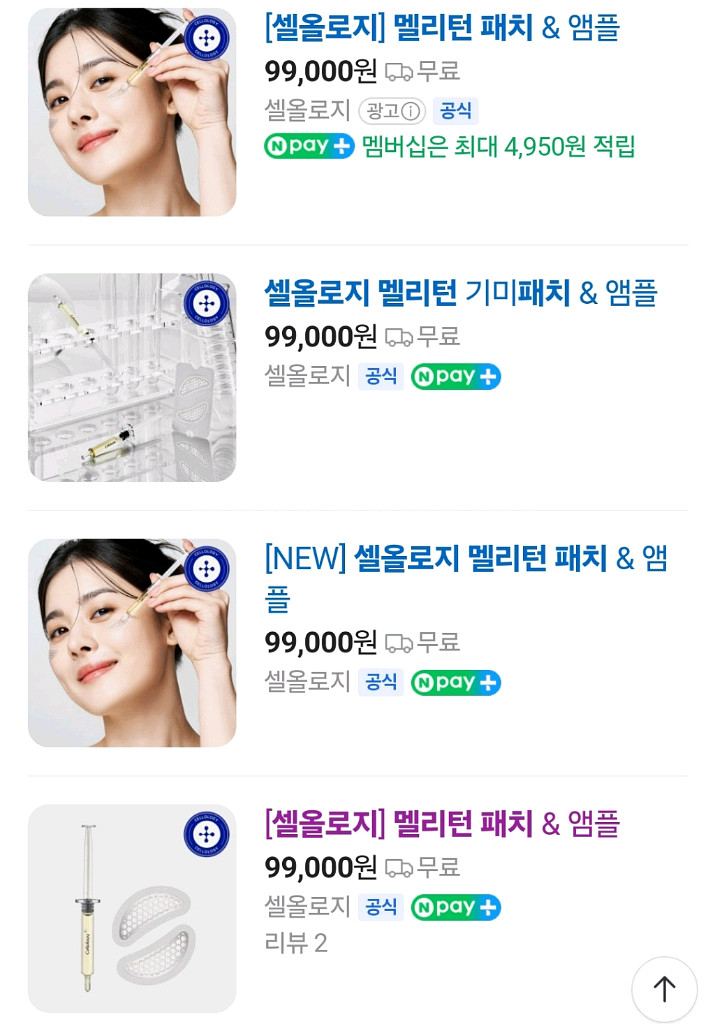Jump back to top with the up-arrow button
Image resolution: width=715 pixels, height=1024 pixels.
[664, 988]
